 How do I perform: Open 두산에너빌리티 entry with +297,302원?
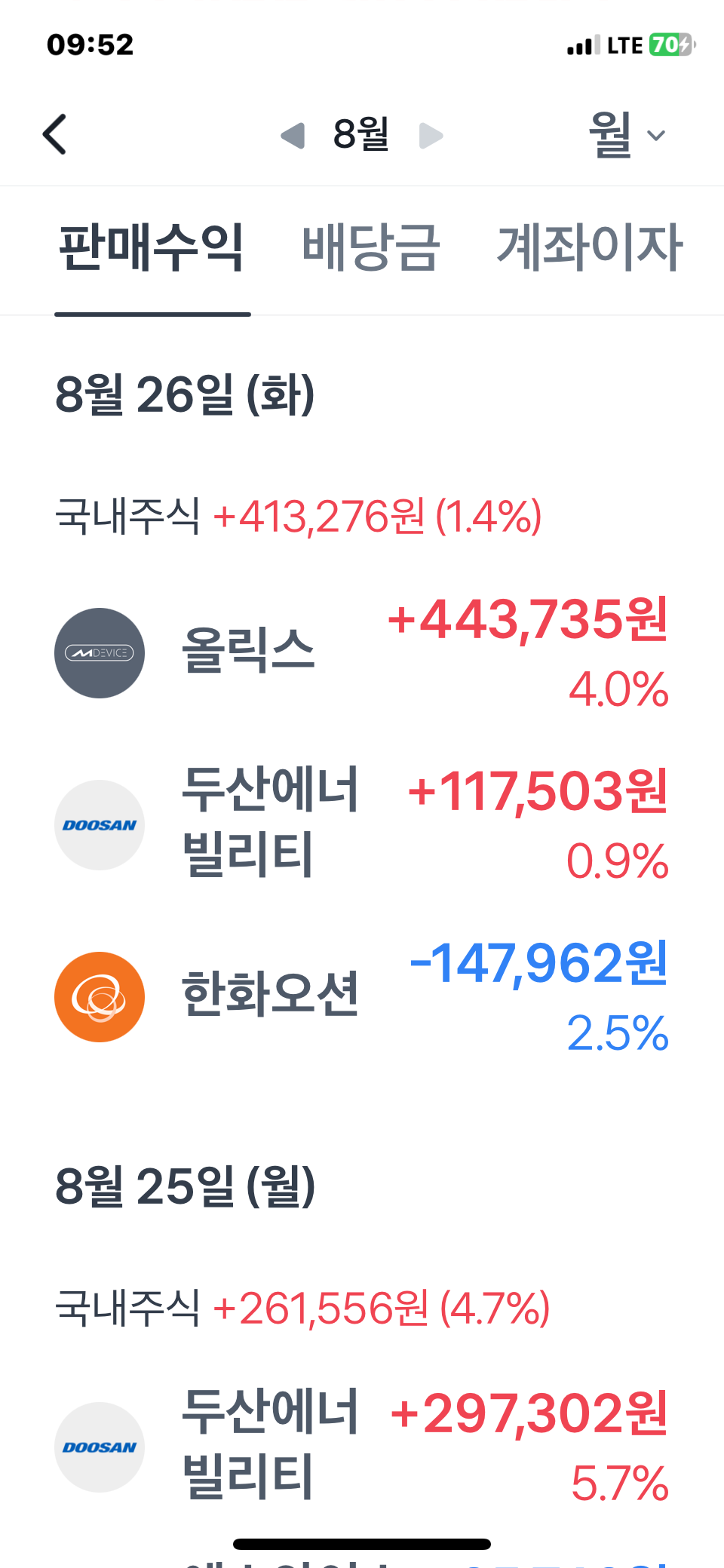pyautogui.click(x=362, y=1447)
